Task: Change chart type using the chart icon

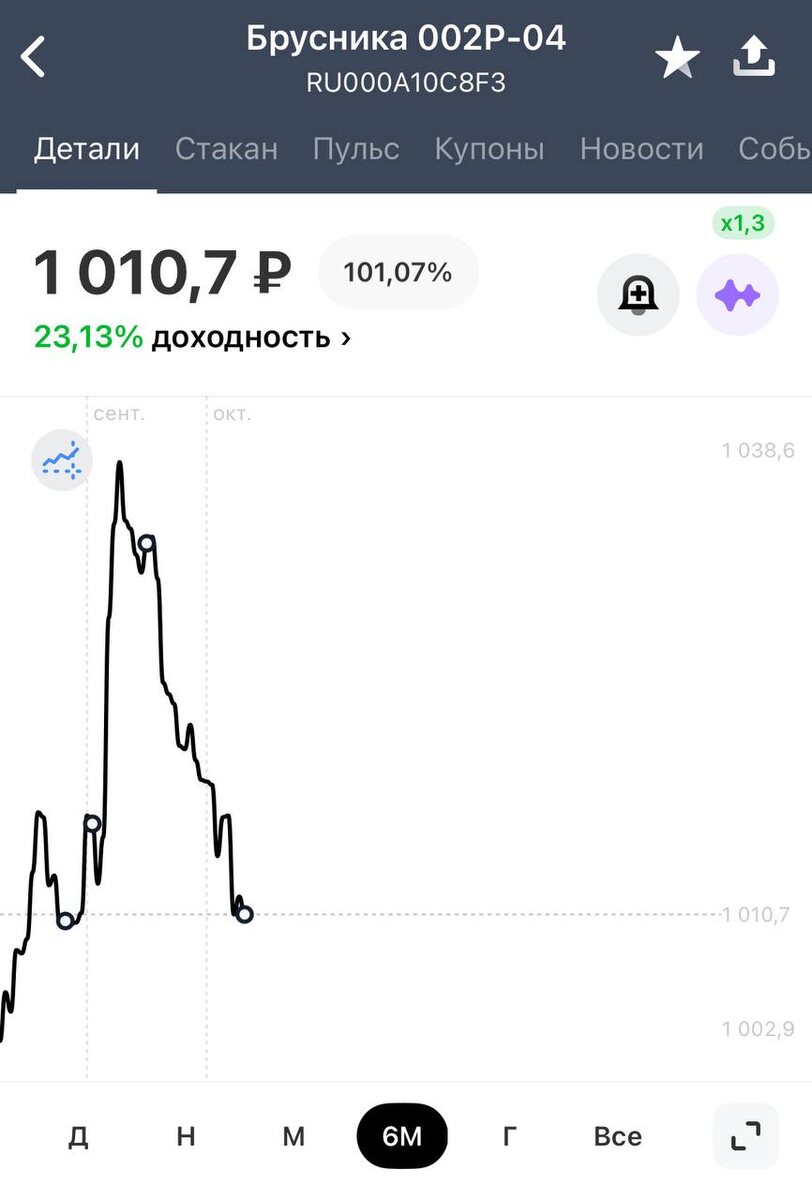Action: pyautogui.click(x=61, y=460)
